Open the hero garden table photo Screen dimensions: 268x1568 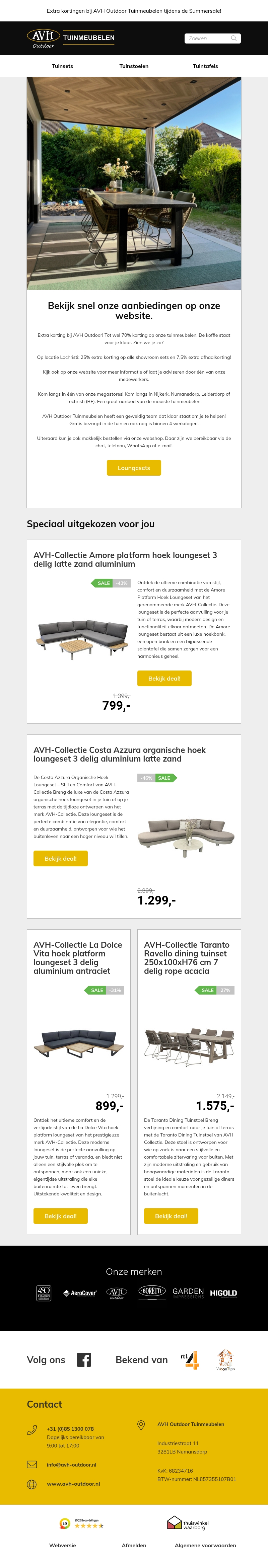pyautogui.click(x=134, y=182)
